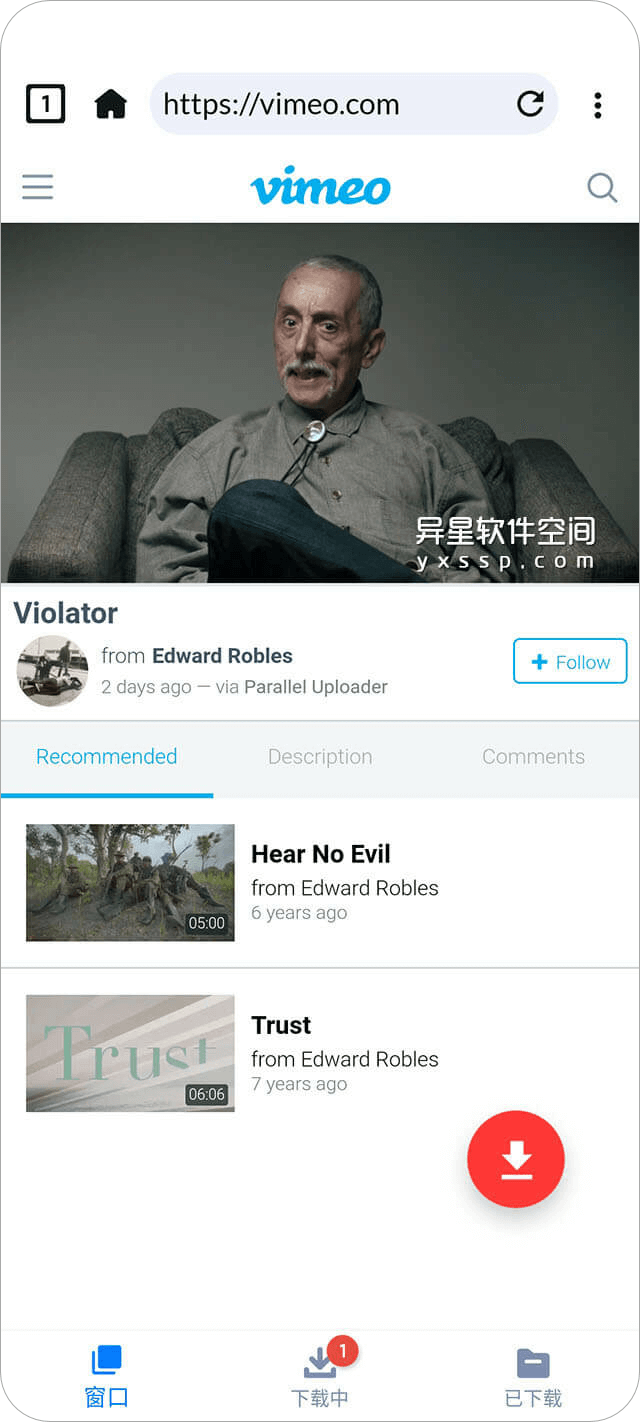Play the Violator video
640x1422 pixels.
(320, 402)
